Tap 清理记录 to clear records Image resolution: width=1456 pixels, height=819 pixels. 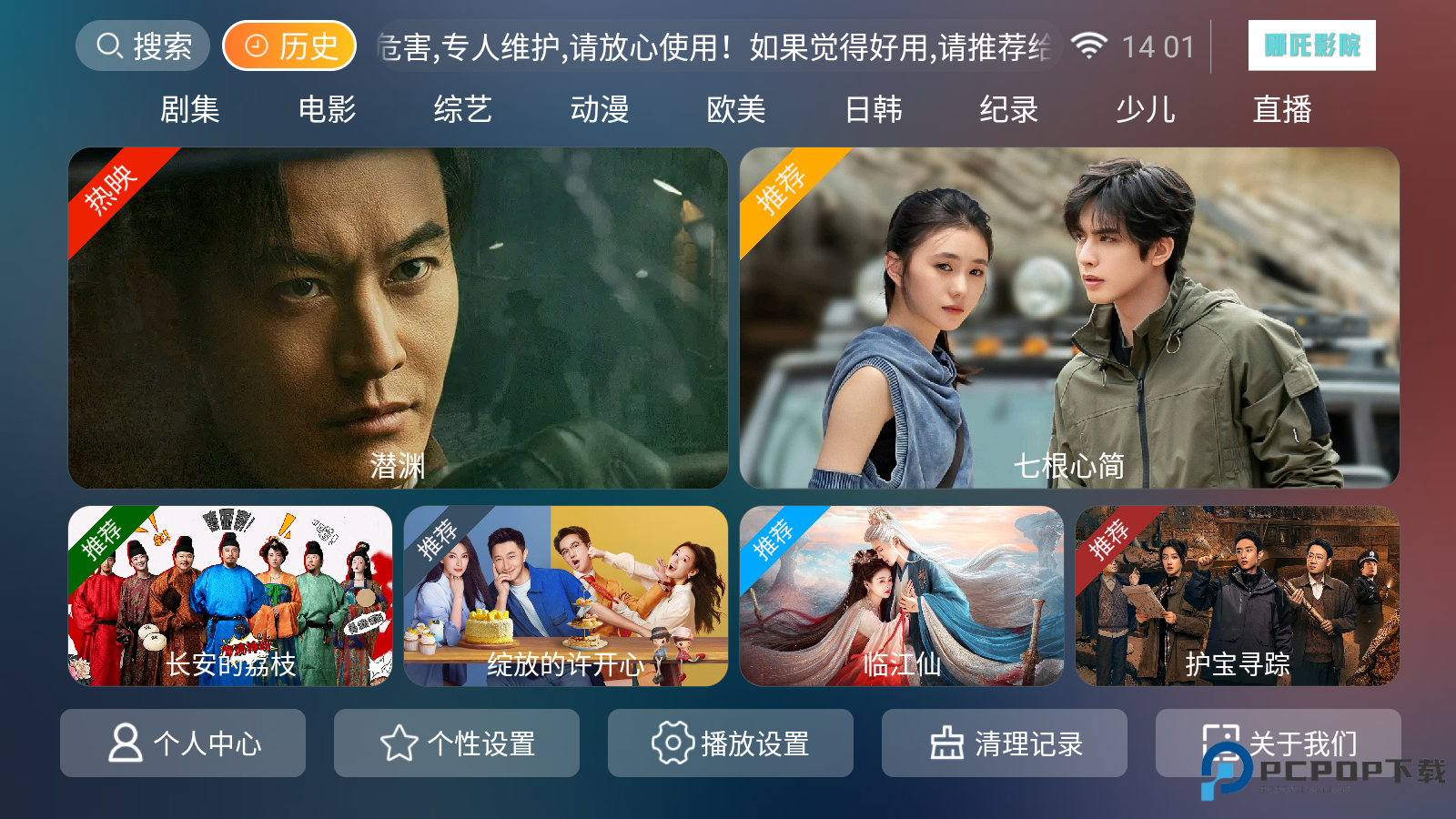pos(1005,743)
